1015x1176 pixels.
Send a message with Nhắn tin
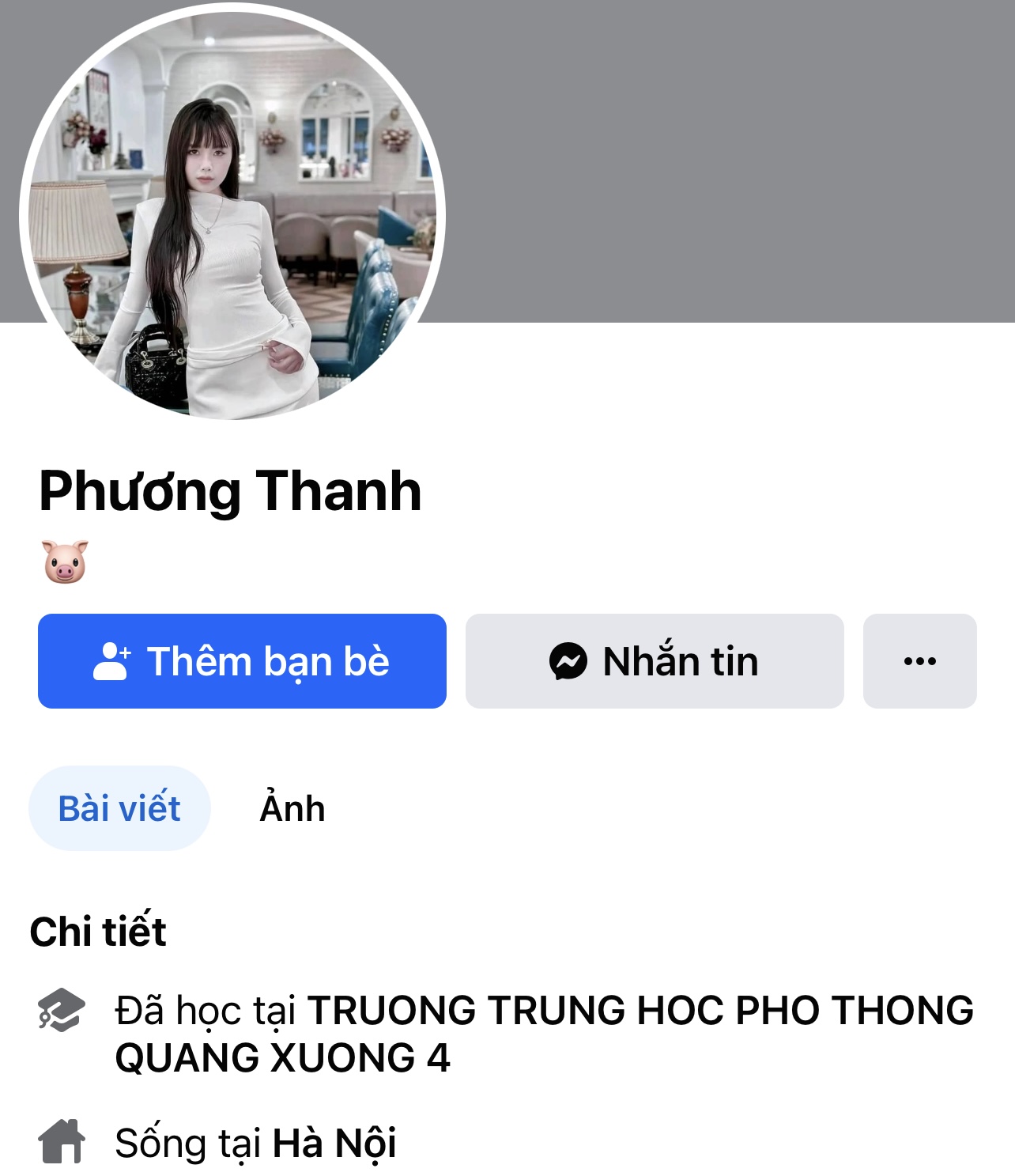coord(655,661)
